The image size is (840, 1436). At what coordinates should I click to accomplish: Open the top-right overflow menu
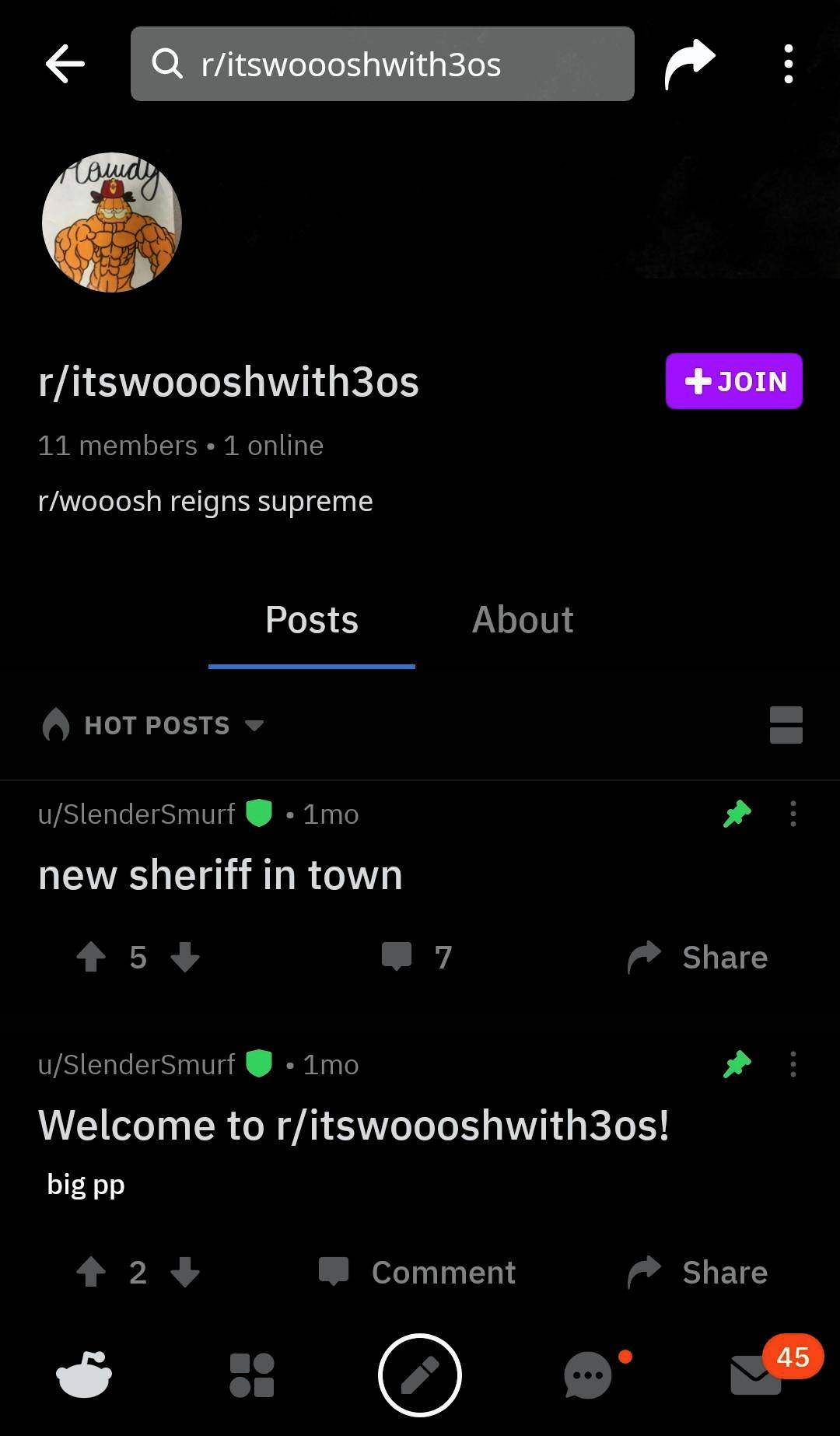pos(788,64)
